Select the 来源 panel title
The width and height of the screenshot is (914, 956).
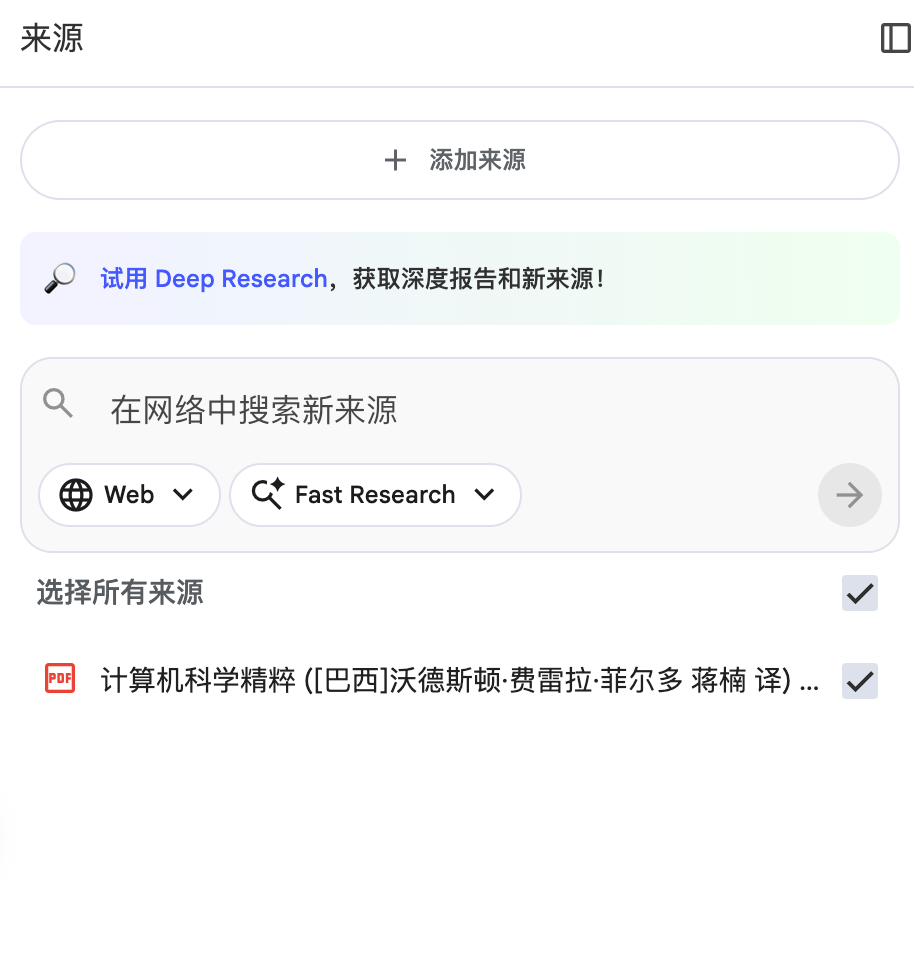[50, 39]
